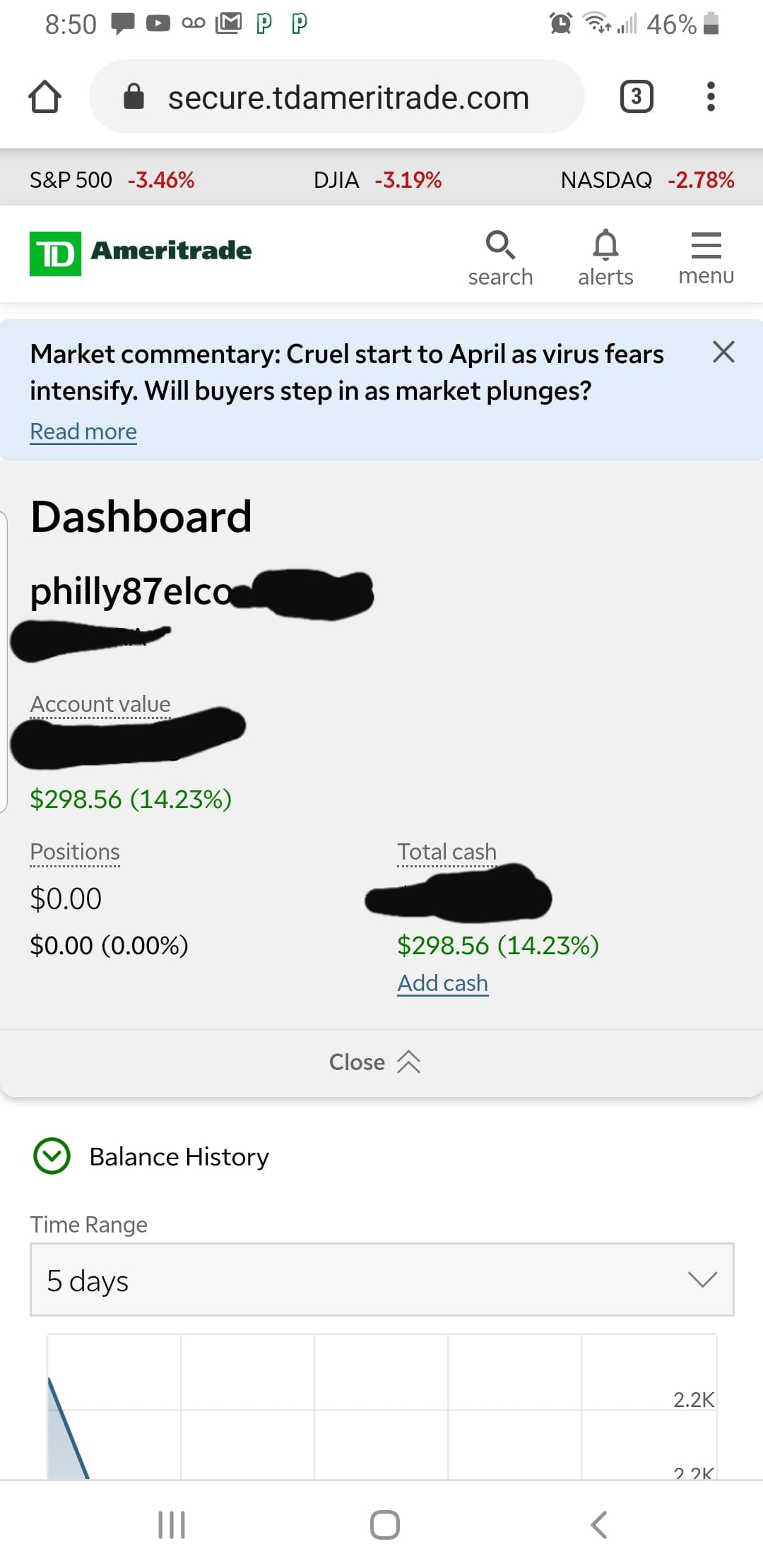Collapse the Balance History section
The width and height of the screenshot is (763, 1568).
click(52, 1156)
